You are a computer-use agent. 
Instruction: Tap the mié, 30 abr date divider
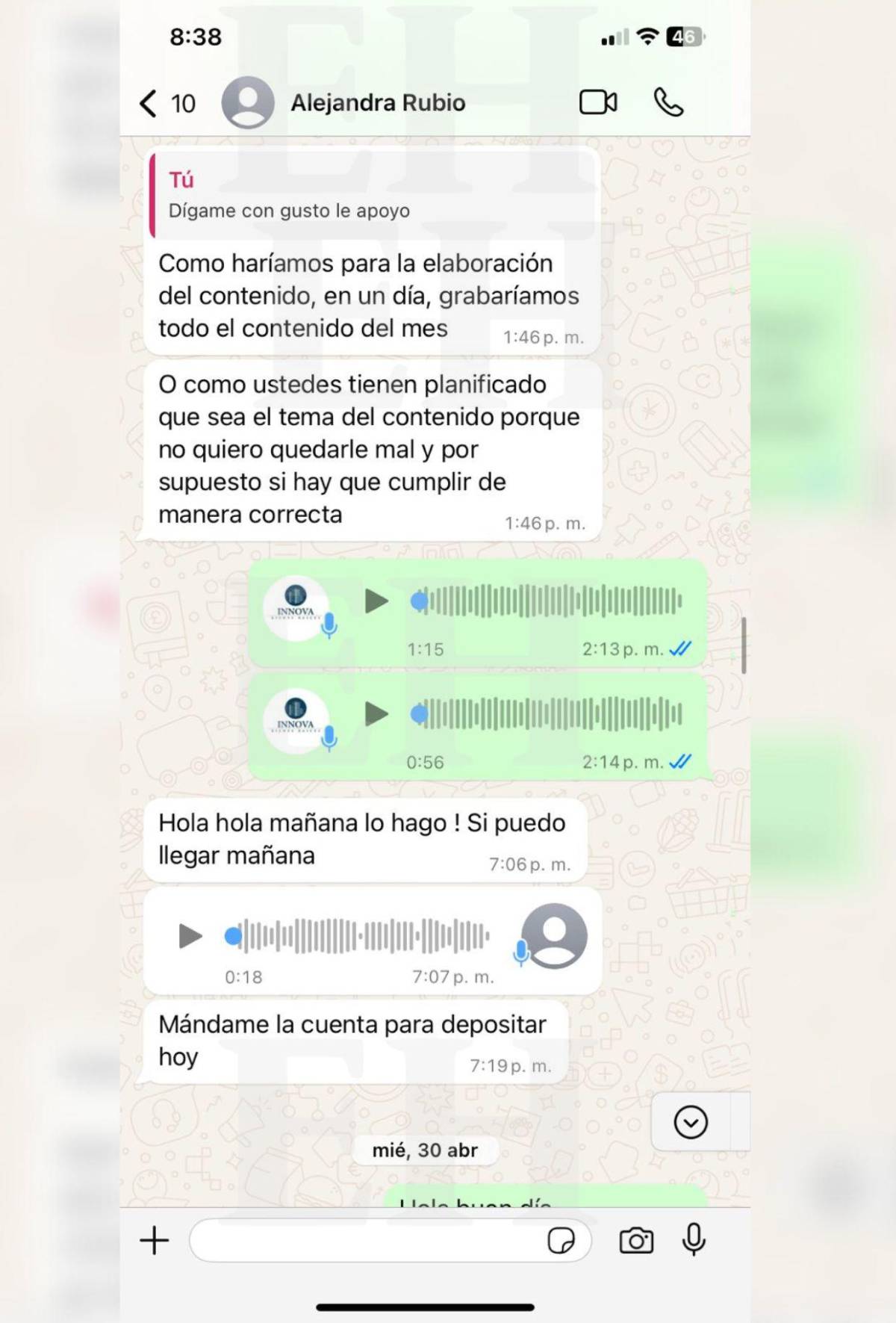point(425,1150)
